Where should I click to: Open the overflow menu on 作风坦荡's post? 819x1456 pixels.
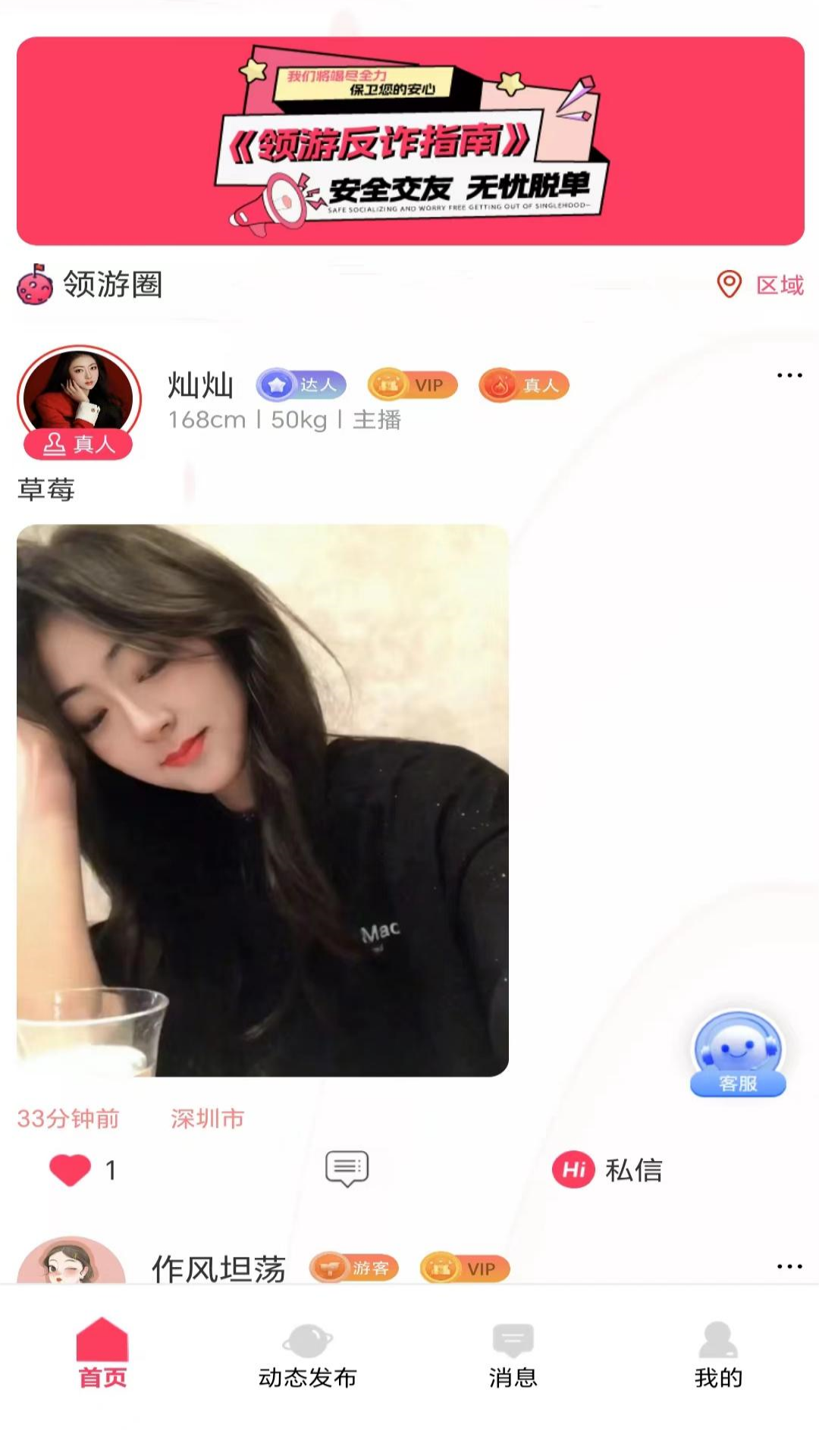789,1266
